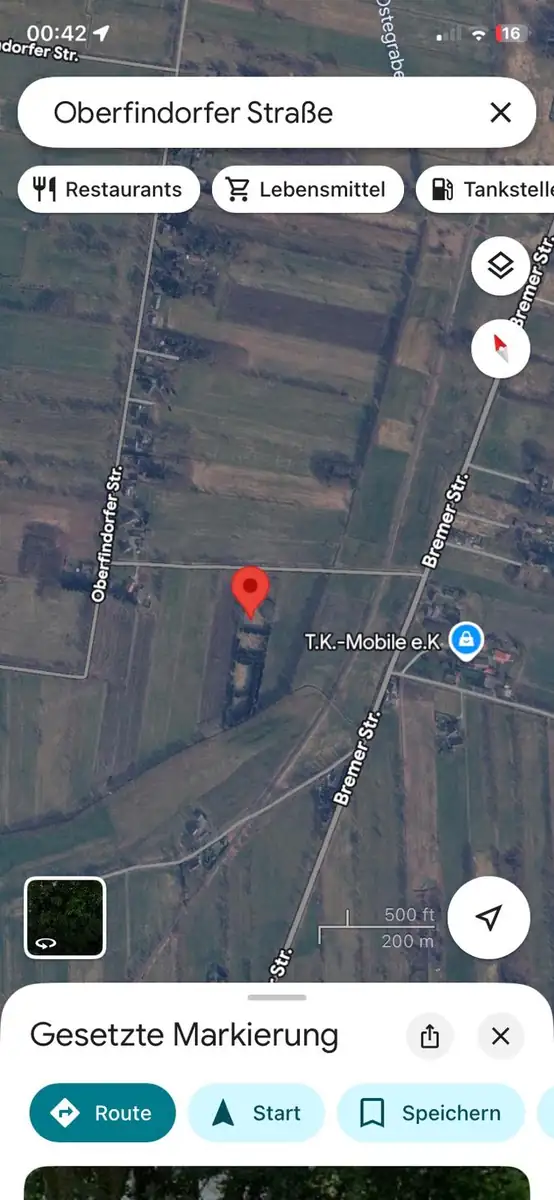Tap the Tankstellen filter chip
Viewport: 554px width, 1200px height.
coord(486,189)
